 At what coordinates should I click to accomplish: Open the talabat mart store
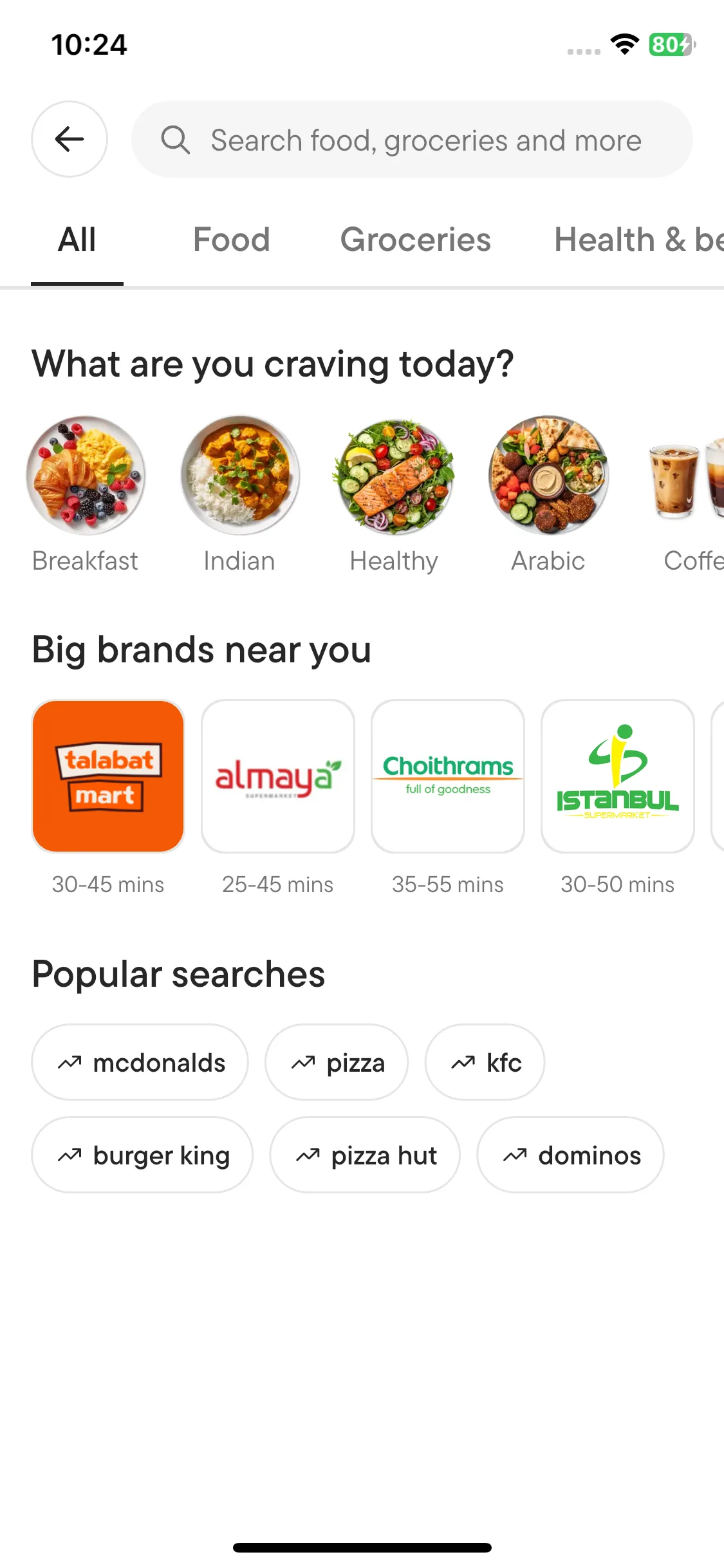click(x=108, y=776)
